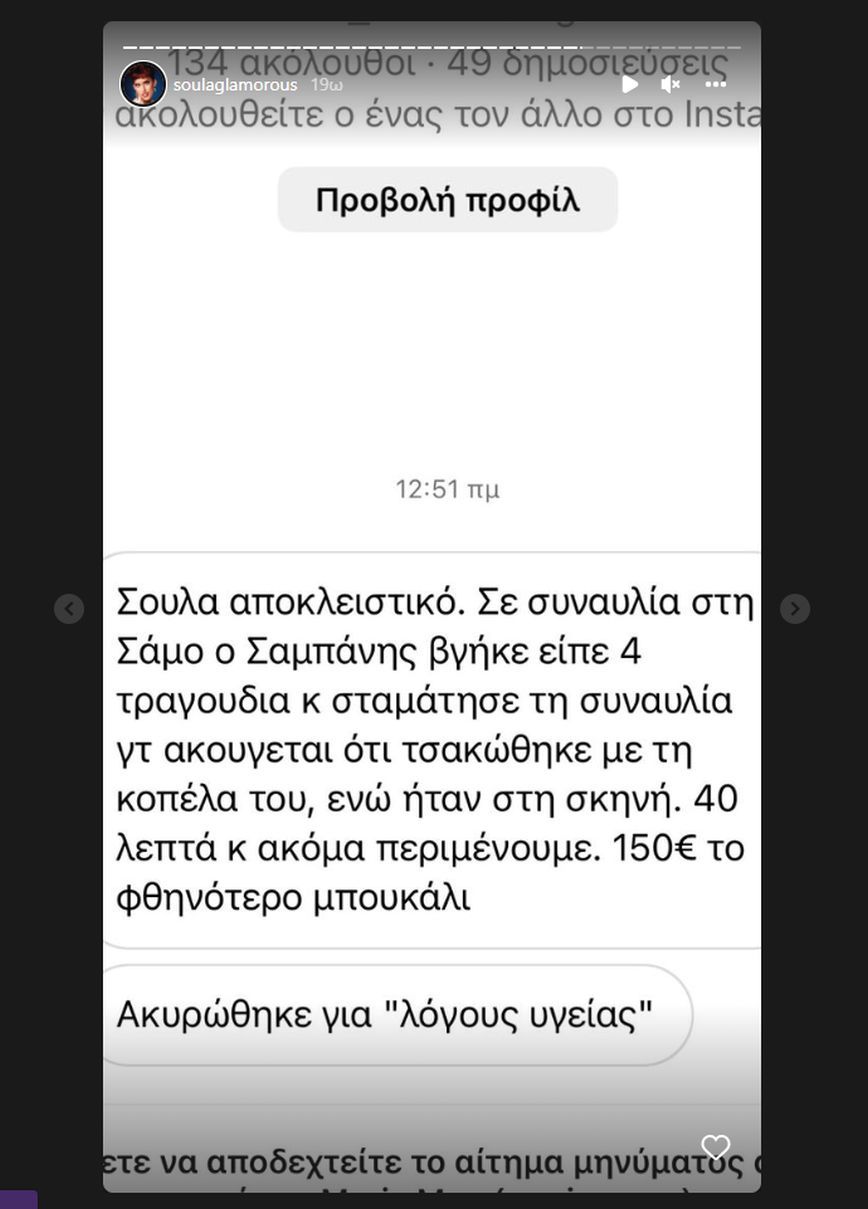Tap the soulaglamorous username
Screen dimensions: 868x1209
[x=235, y=85]
